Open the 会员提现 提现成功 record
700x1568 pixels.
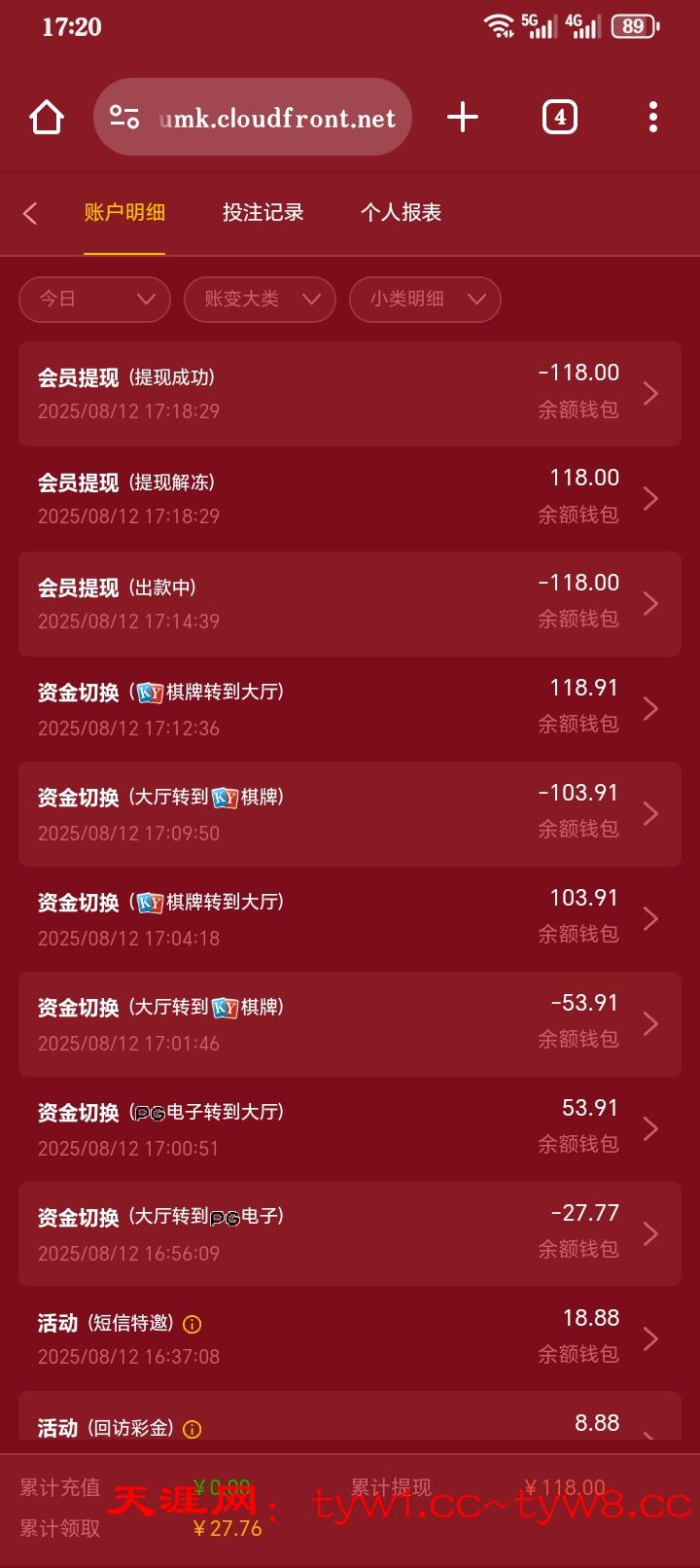[350, 393]
